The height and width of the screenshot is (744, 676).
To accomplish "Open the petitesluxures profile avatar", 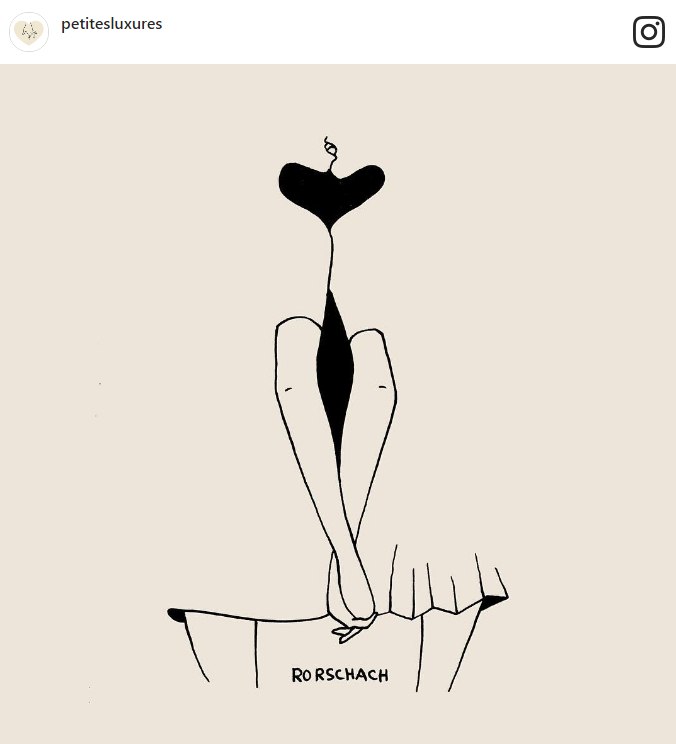I will pyautogui.click(x=29, y=32).
